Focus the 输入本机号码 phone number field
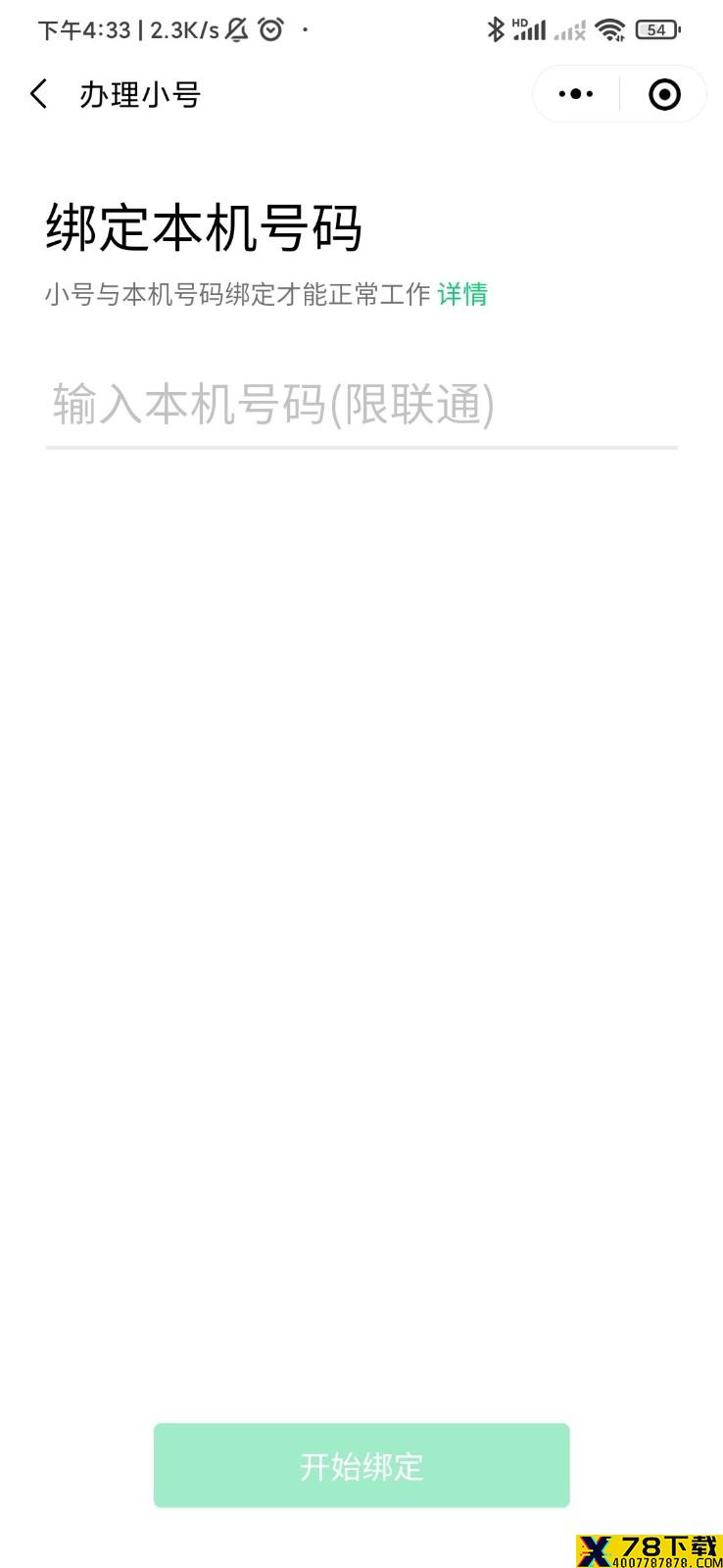The width and height of the screenshot is (723, 1568). pos(361,405)
